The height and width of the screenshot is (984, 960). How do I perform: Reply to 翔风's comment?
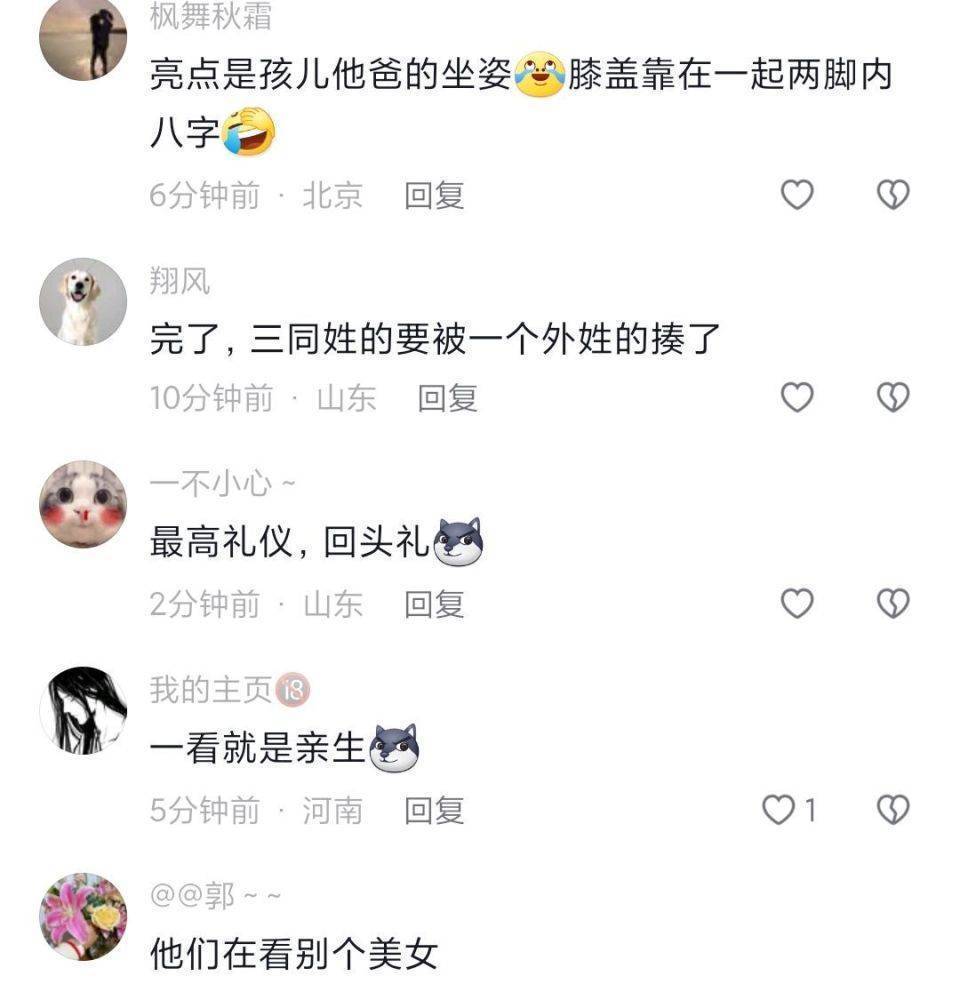click(447, 398)
